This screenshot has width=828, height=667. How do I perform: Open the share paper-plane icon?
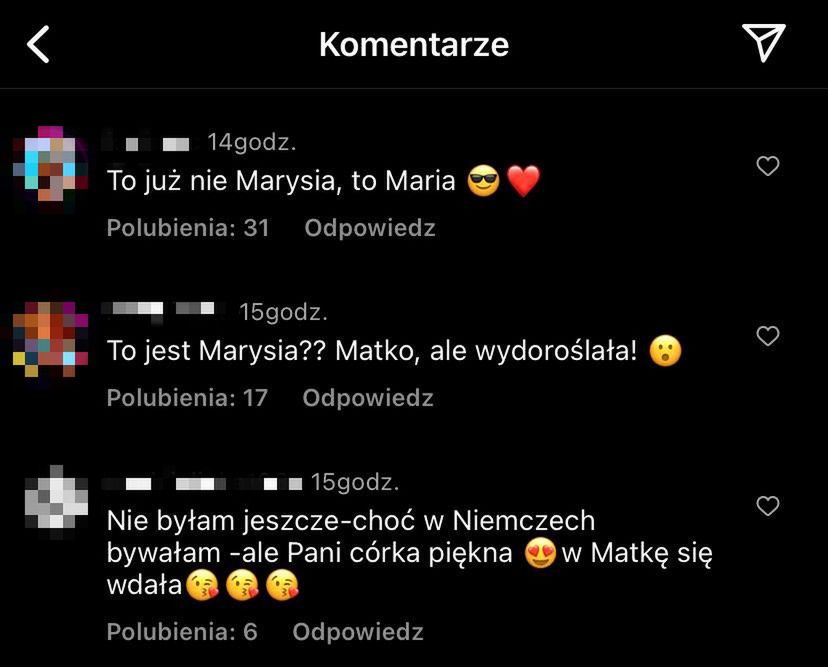[x=763, y=43]
